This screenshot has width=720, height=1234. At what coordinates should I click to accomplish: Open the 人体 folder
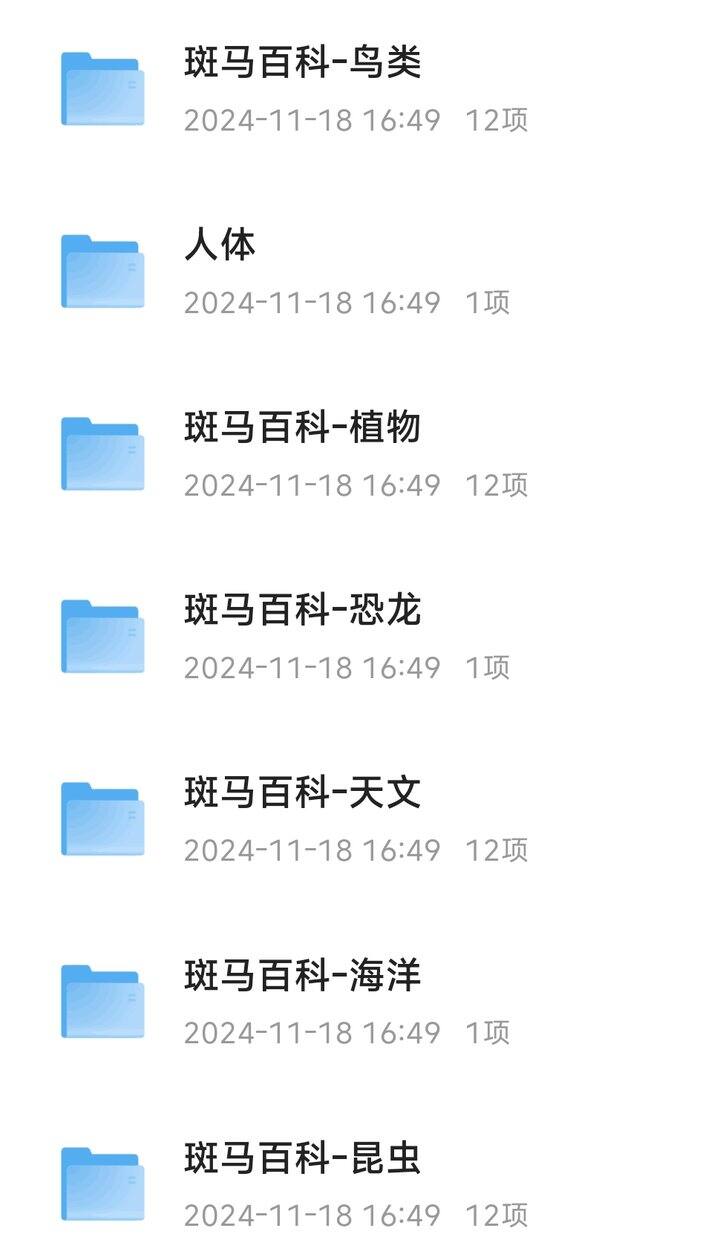coord(360,272)
